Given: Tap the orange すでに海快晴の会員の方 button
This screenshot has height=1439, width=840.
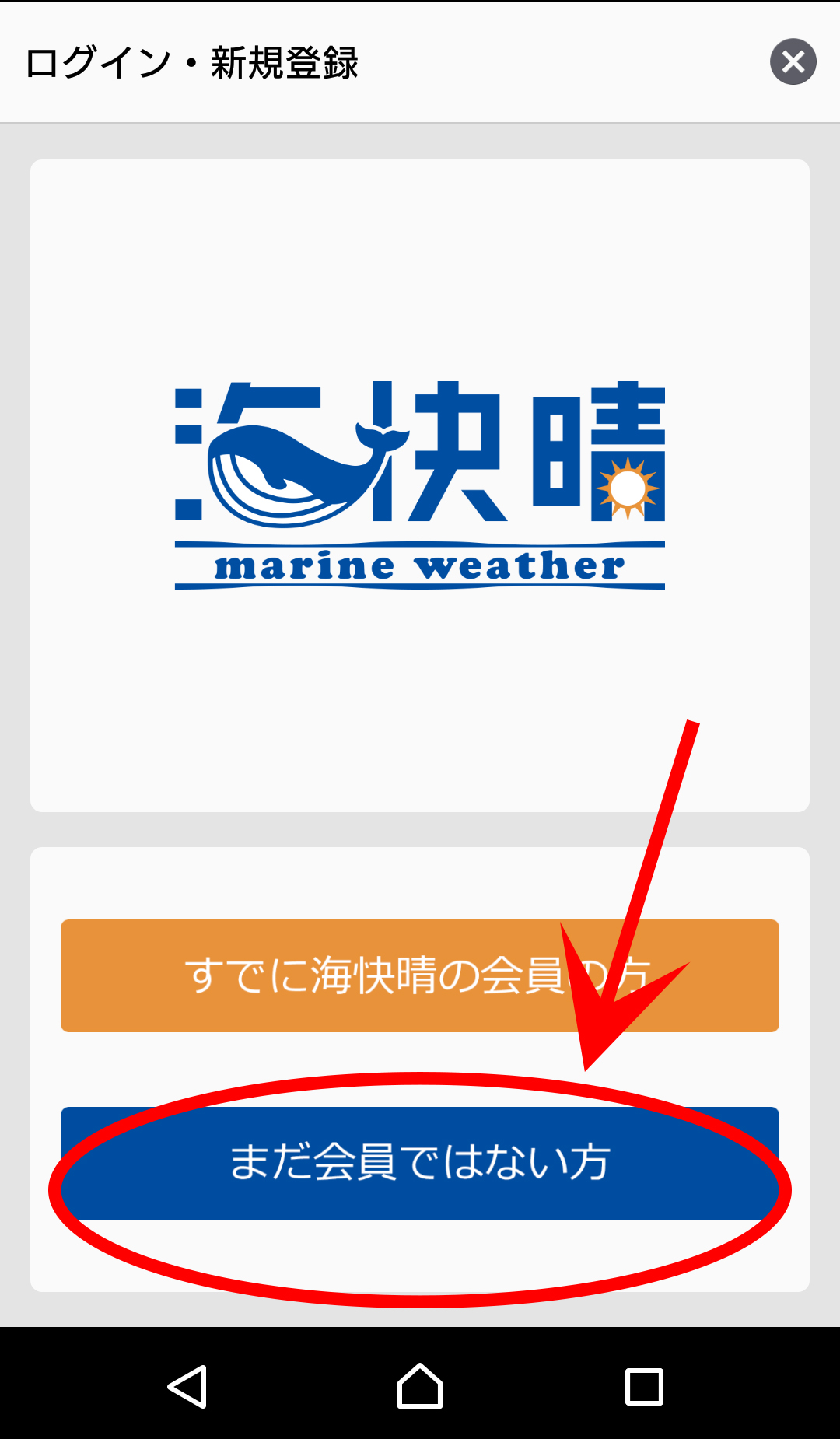Looking at the screenshot, I should click(420, 975).
